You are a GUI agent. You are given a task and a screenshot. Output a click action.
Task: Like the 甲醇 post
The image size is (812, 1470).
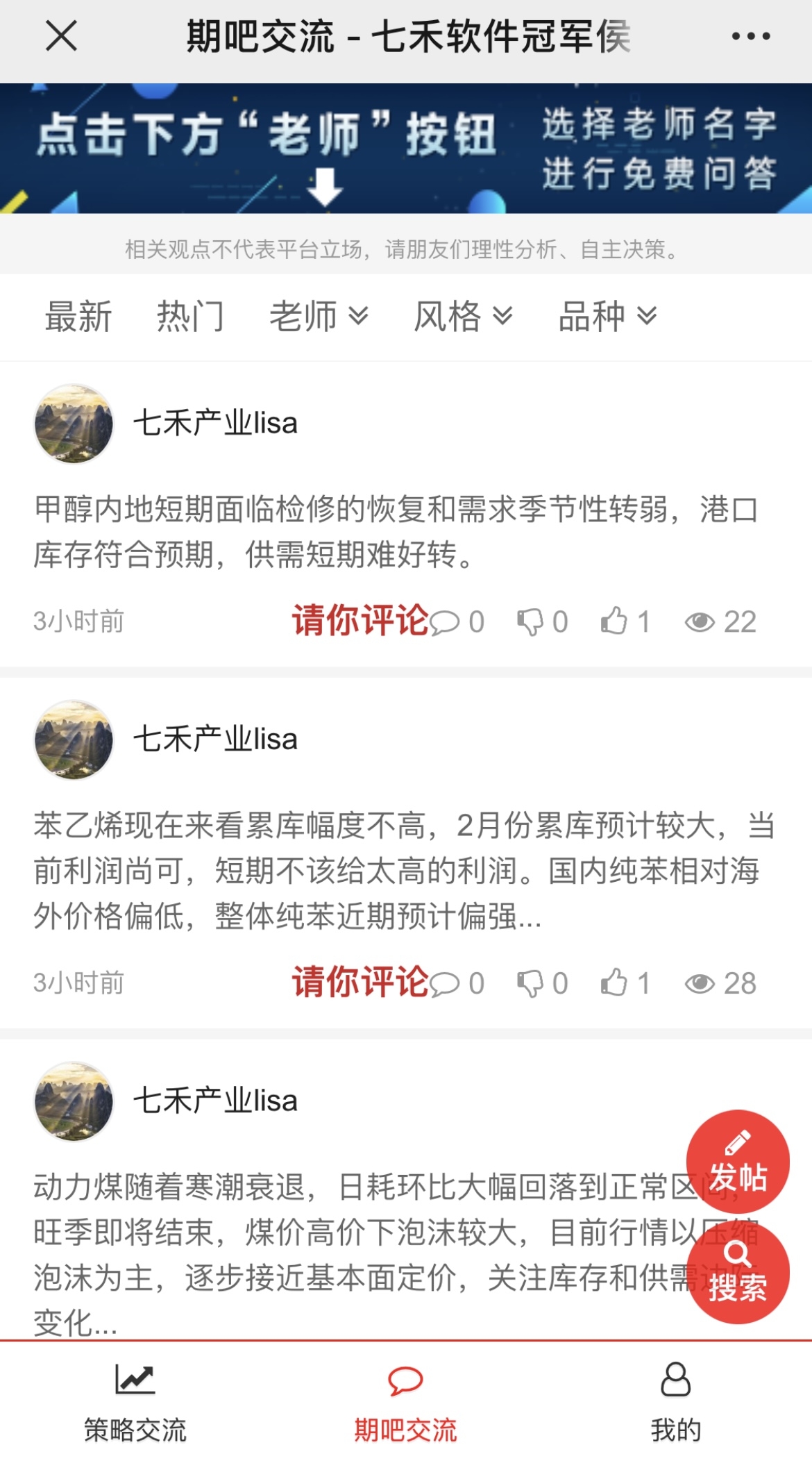point(614,621)
